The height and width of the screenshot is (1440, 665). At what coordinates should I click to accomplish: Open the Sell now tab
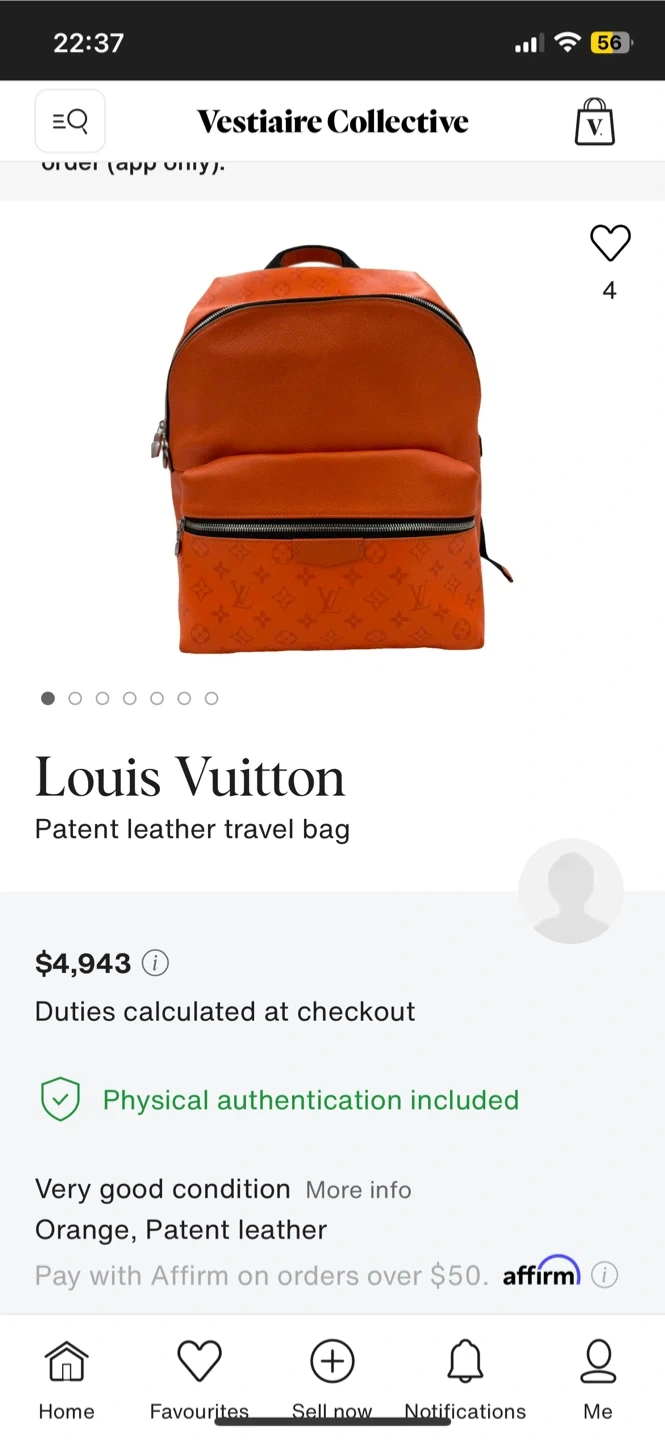pyautogui.click(x=332, y=1380)
